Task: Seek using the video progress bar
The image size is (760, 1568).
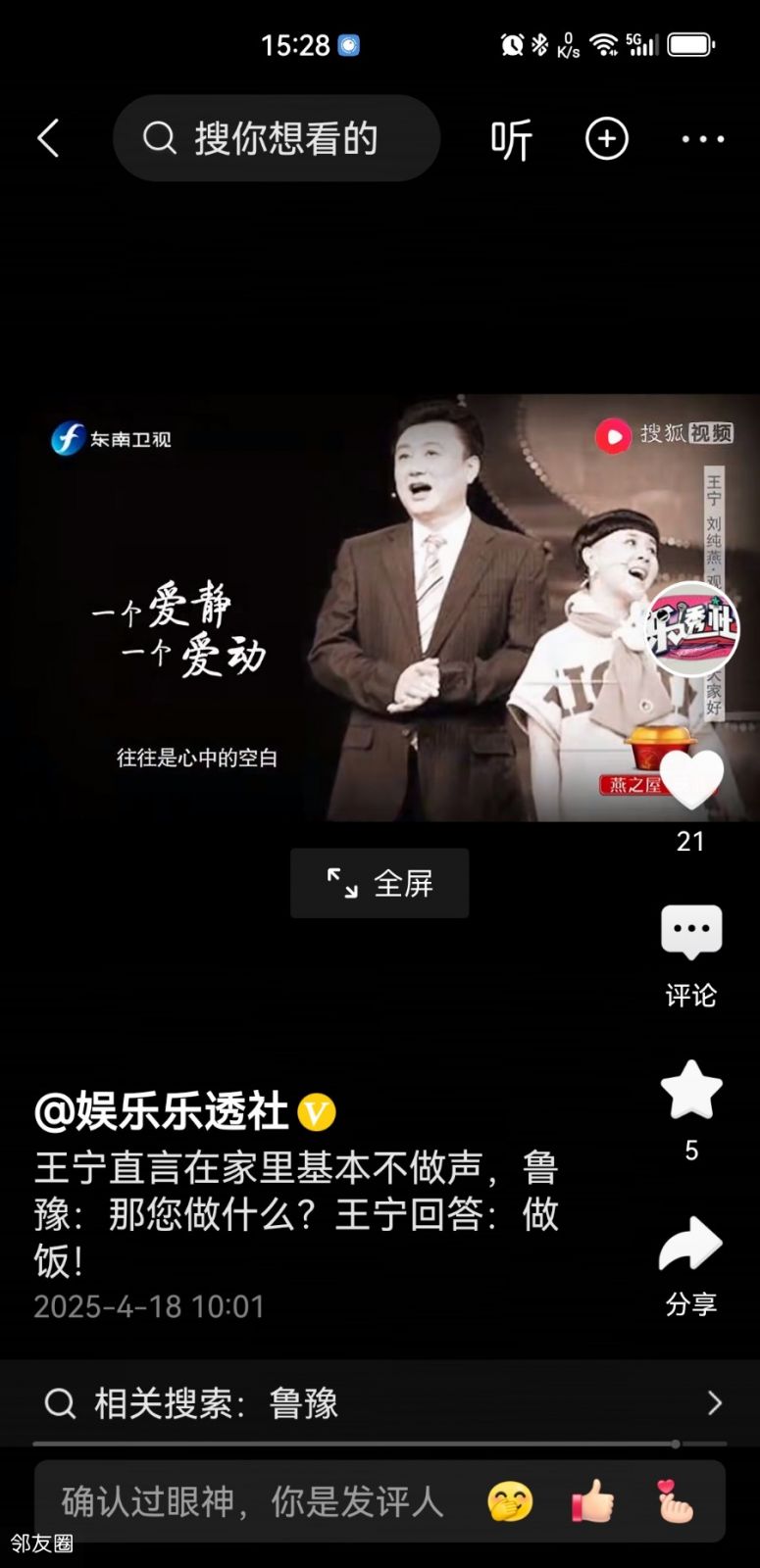Action: pyautogui.click(x=380, y=1444)
